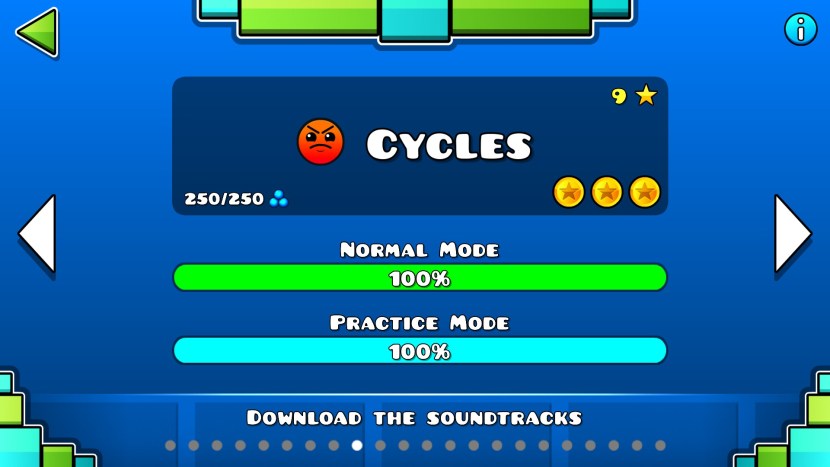This screenshot has height=467, width=830.
Task: Play the Cycles level card
Action: tap(419, 146)
